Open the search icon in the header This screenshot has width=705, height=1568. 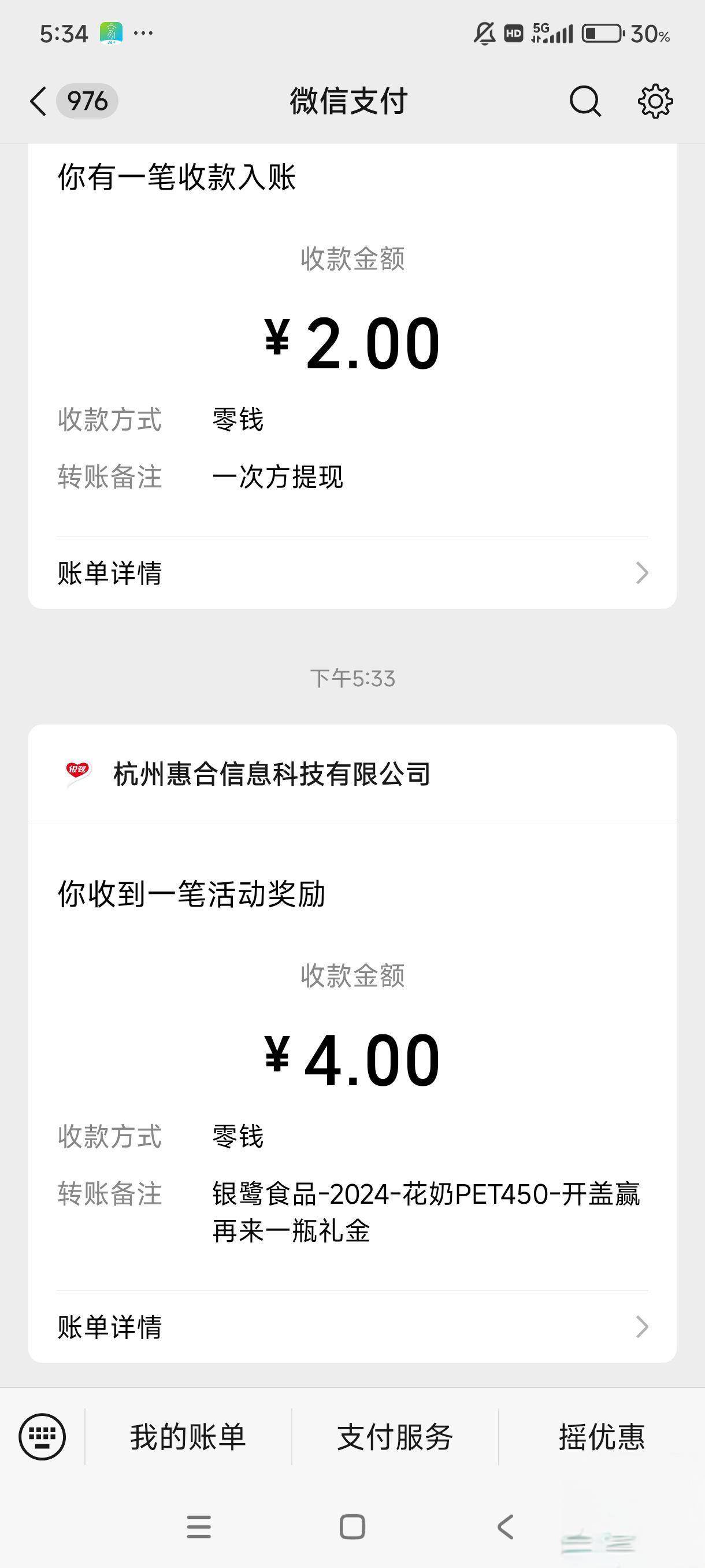(585, 101)
